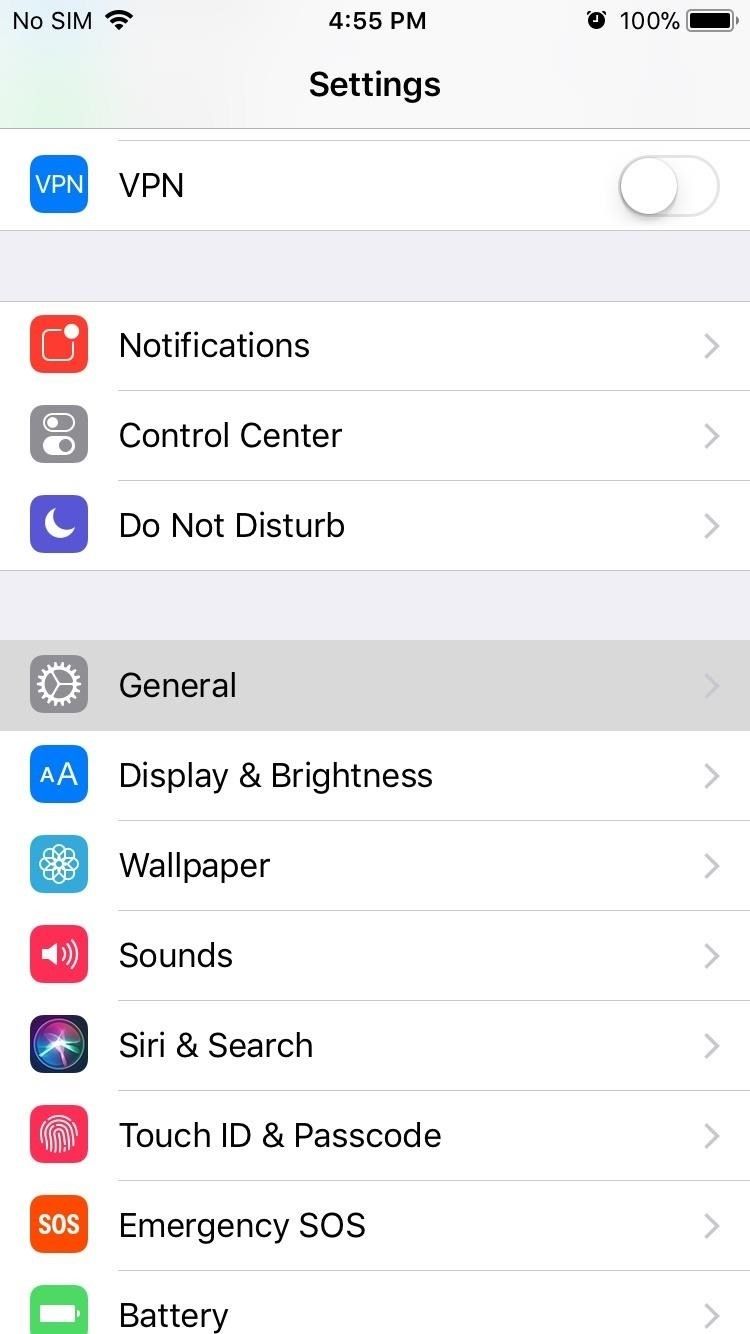Tap the Wallpaper flower icon
Viewport: 750px width, 1334px height.
point(58,864)
